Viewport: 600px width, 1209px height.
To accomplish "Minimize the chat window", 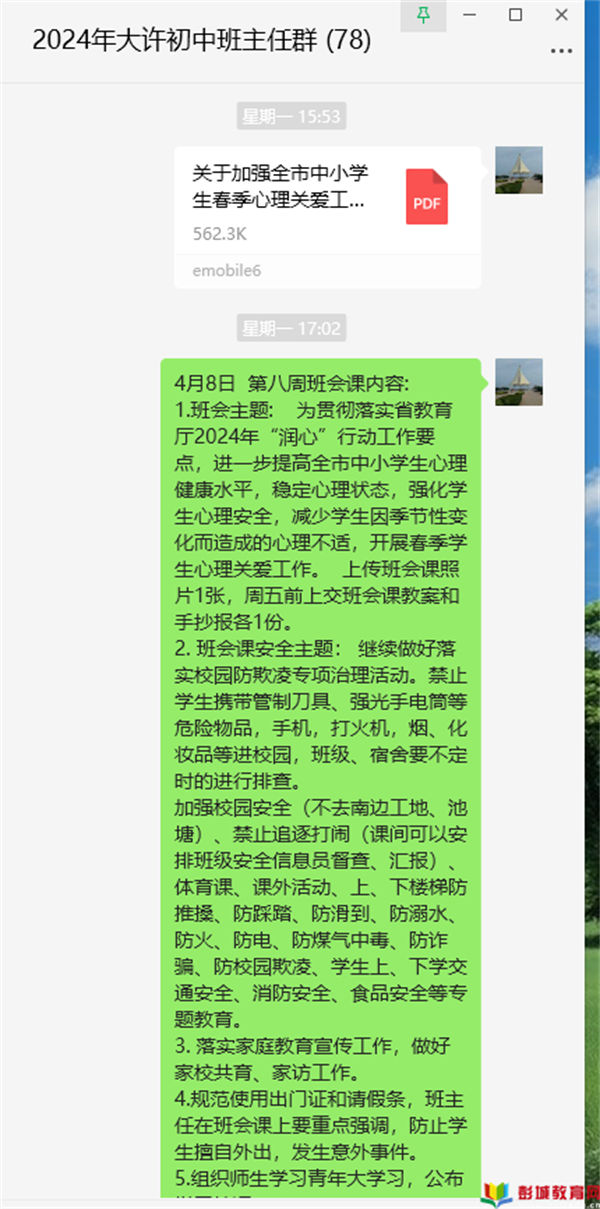I will [472, 15].
